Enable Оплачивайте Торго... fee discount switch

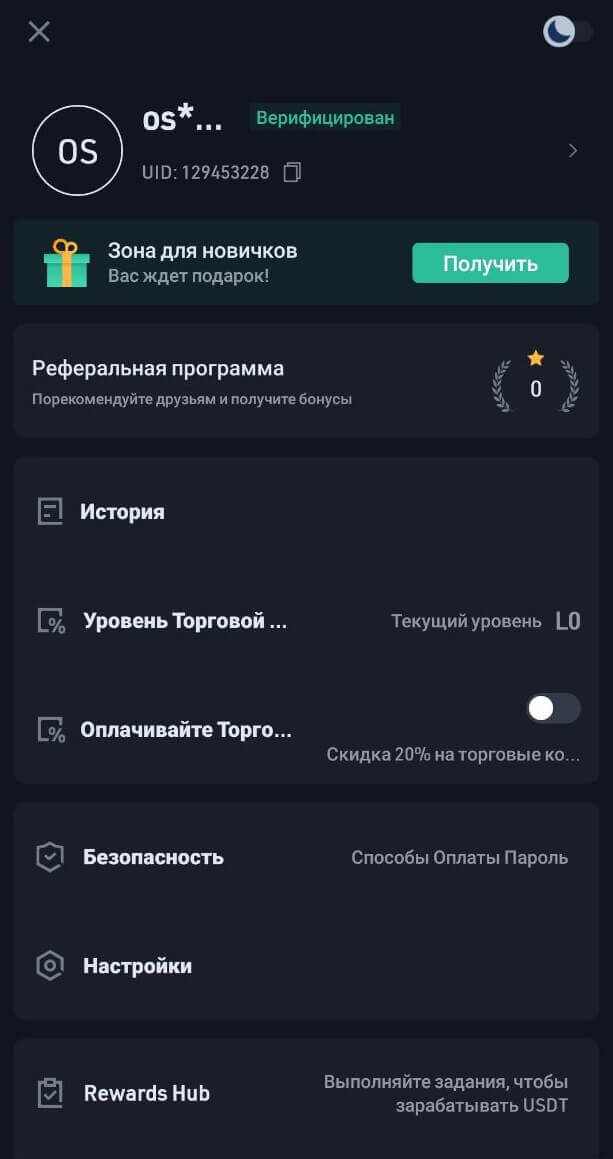coord(553,709)
